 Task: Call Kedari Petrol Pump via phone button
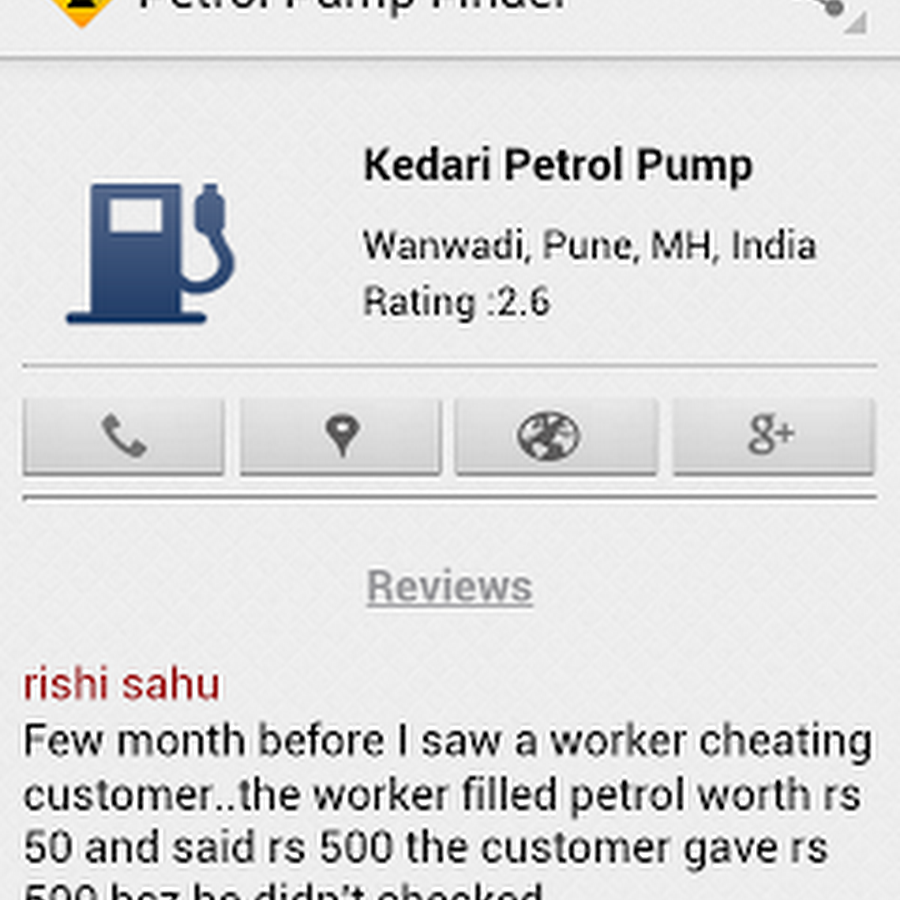click(123, 437)
